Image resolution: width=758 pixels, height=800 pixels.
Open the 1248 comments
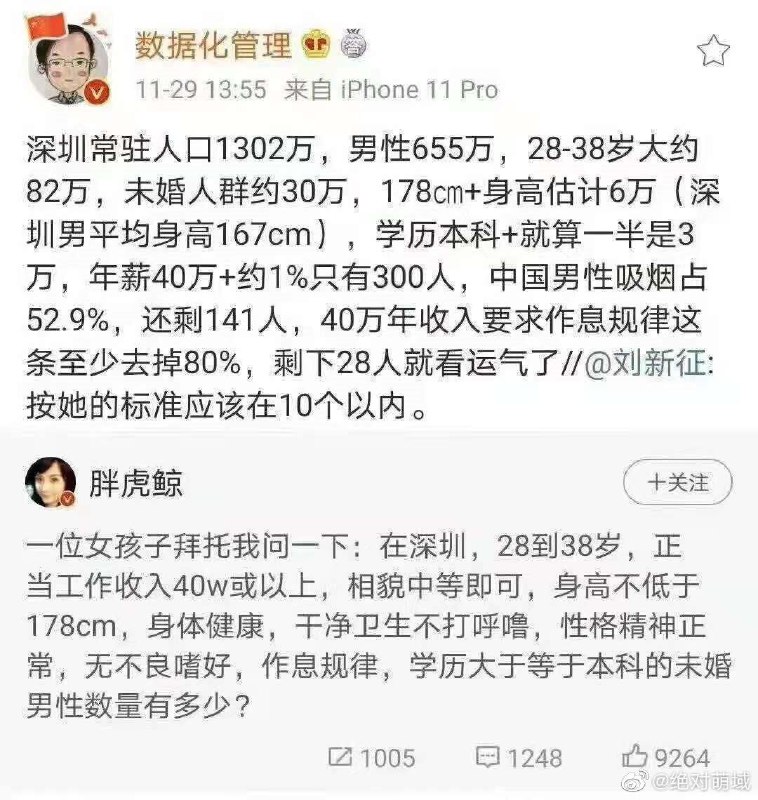[519, 758]
